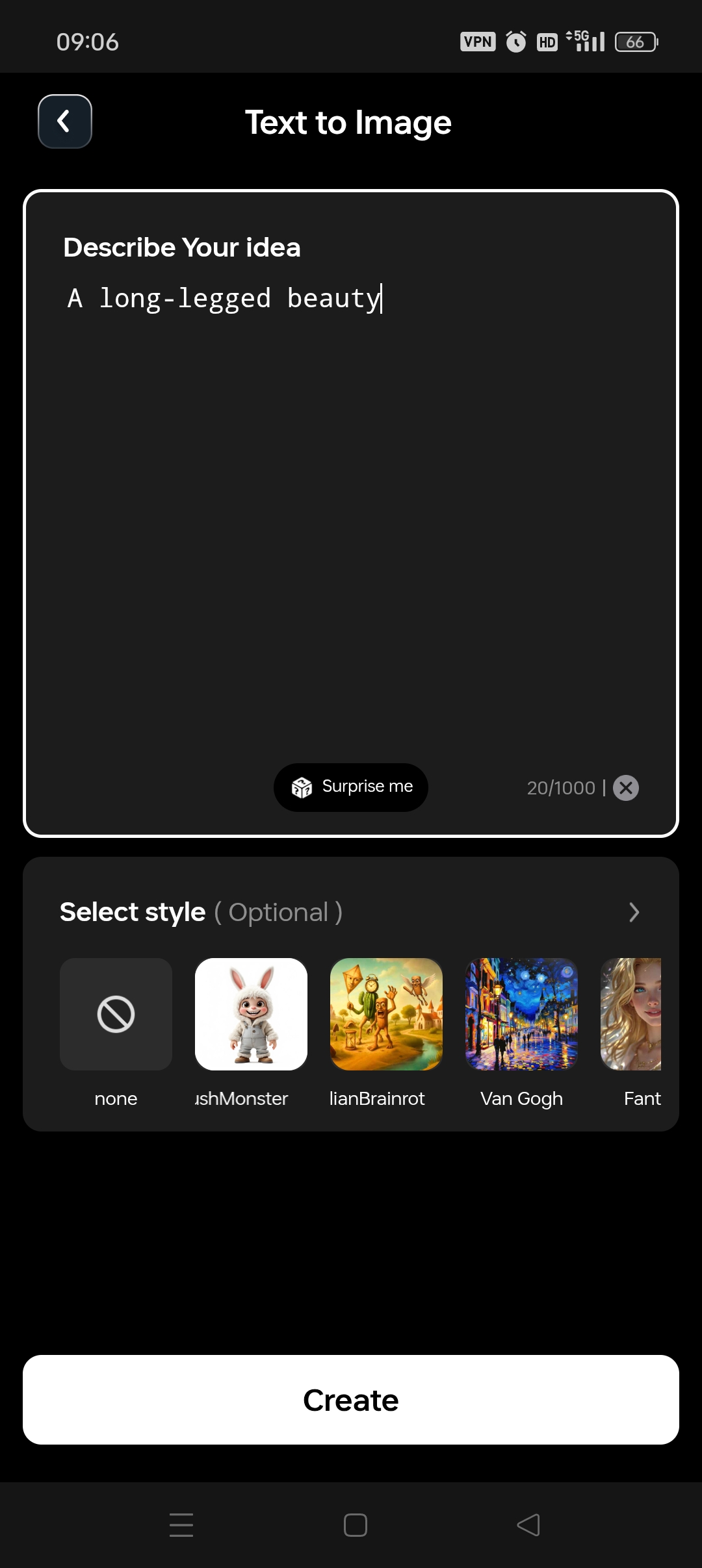Viewport: 702px width, 1568px height.
Task: Select the Van Gogh style
Action: (x=521, y=1014)
